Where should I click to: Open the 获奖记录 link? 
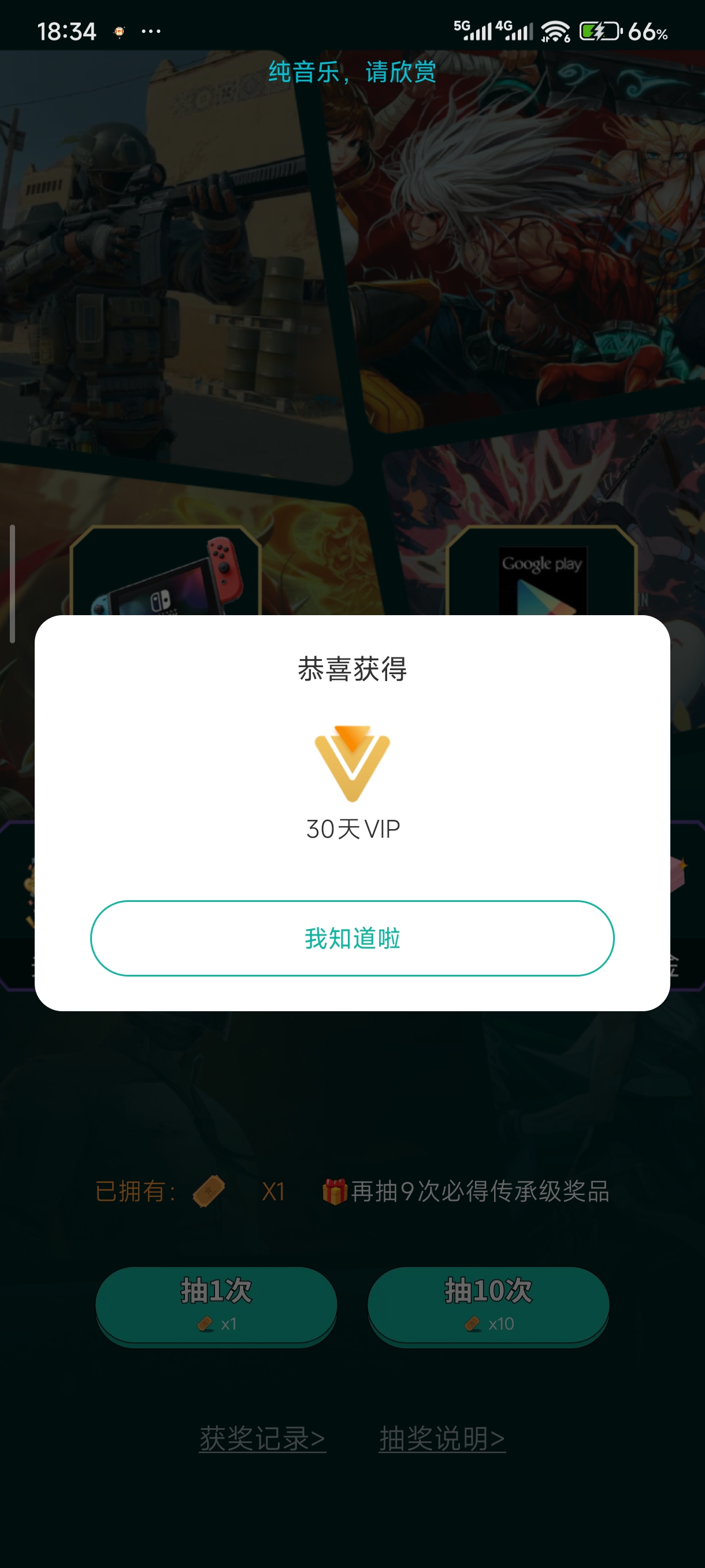tap(262, 1439)
